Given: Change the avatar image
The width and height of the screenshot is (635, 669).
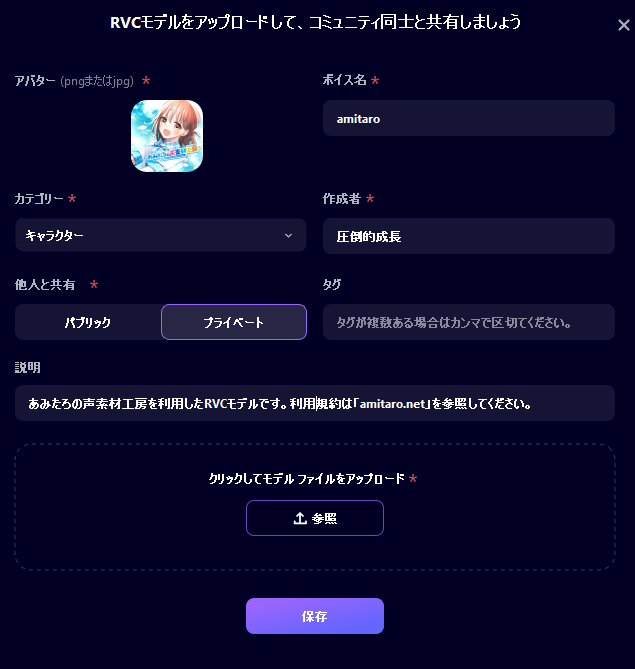Looking at the screenshot, I should tap(167, 136).
